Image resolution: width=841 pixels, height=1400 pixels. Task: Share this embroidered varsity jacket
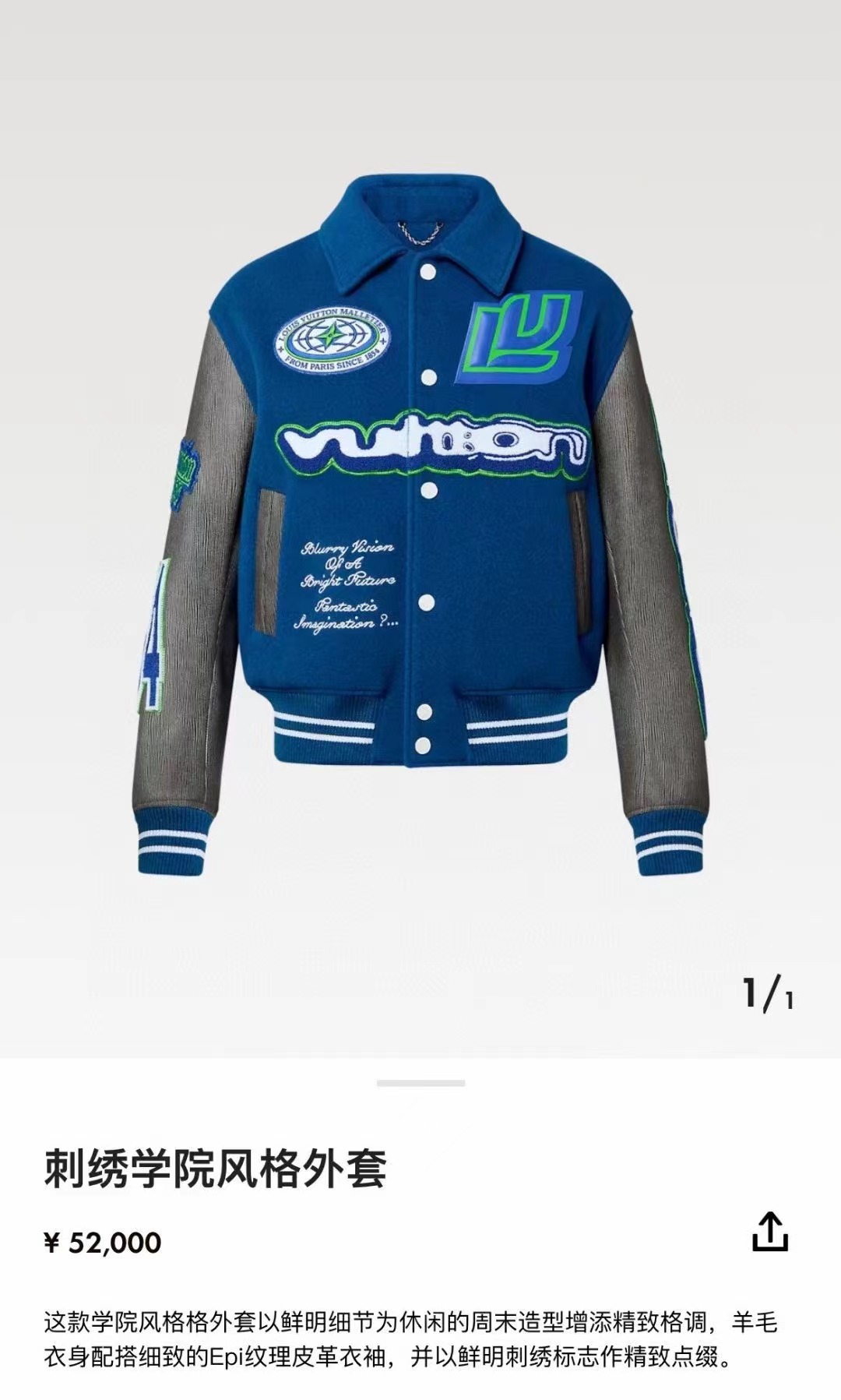(770, 1232)
